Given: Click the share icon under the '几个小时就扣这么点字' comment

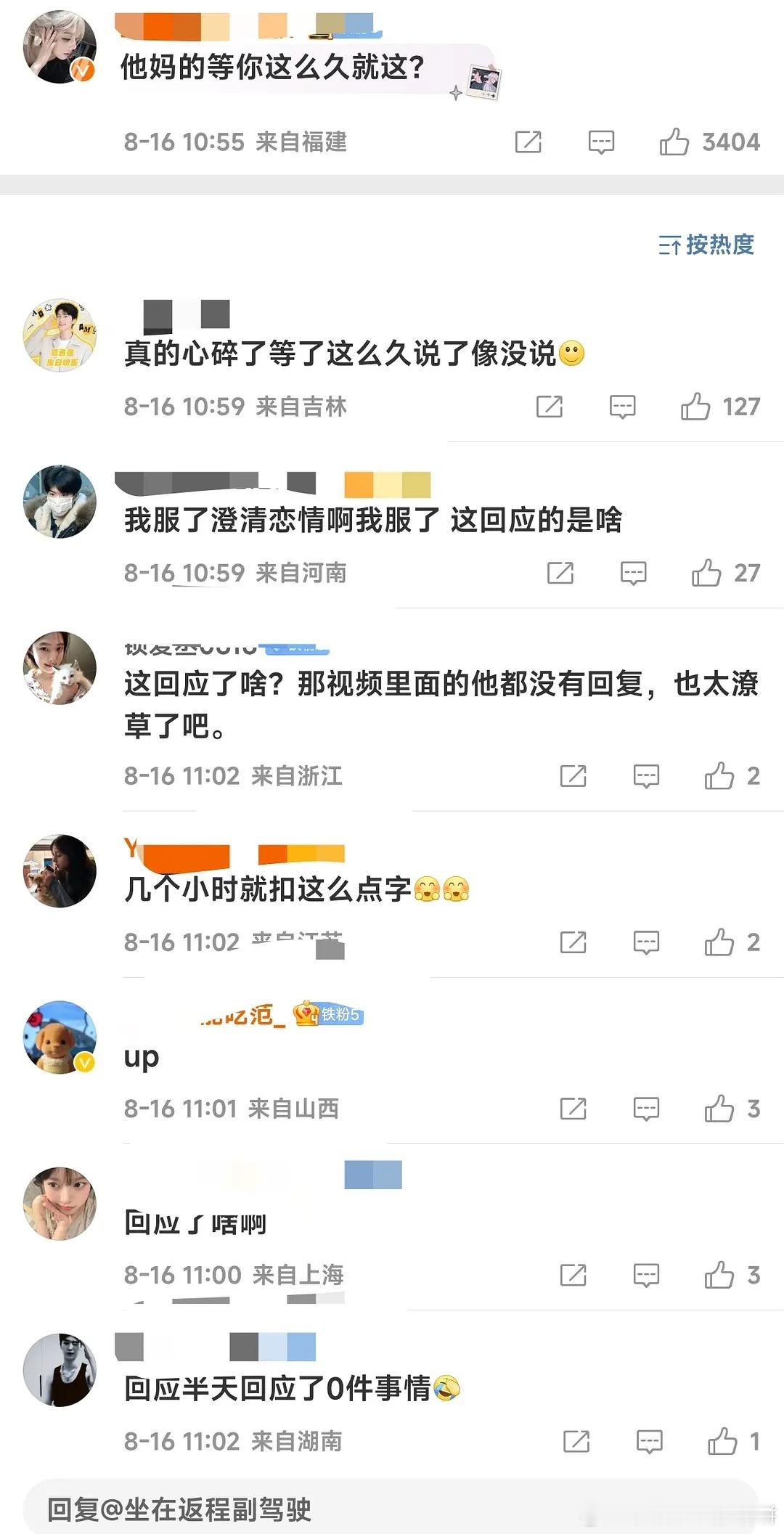Looking at the screenshot, I should point(574,943).
